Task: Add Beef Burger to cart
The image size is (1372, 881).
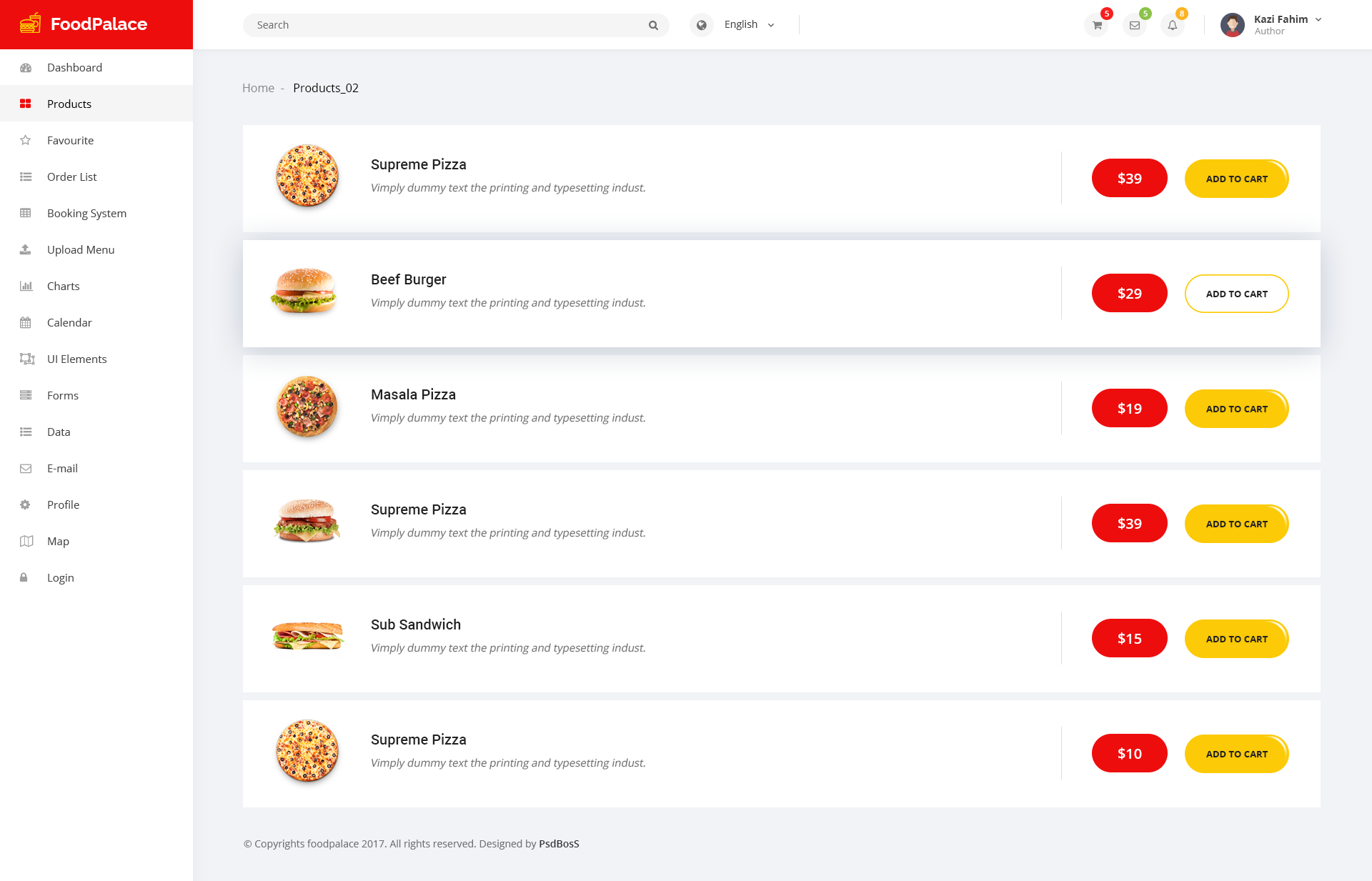Action: pos(1236,294)
